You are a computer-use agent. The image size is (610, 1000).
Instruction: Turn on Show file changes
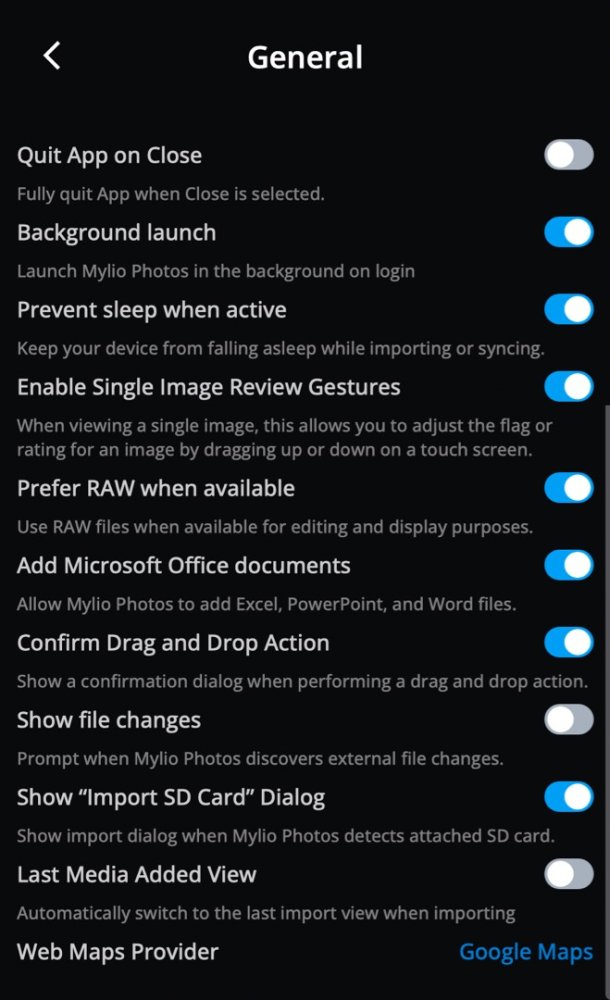click(x=568, y=719)
